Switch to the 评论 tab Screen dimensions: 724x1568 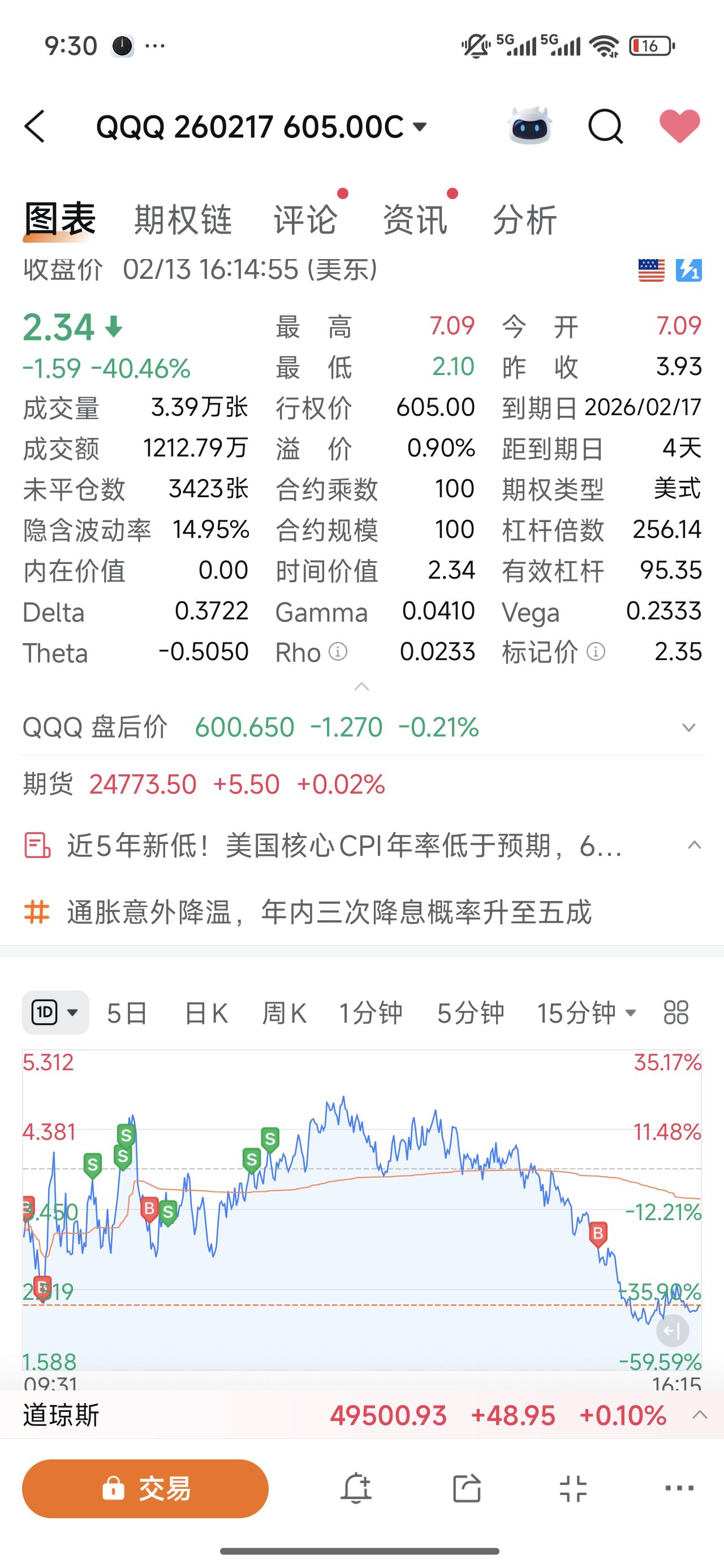pyautogui.click(x=305, y=219)
